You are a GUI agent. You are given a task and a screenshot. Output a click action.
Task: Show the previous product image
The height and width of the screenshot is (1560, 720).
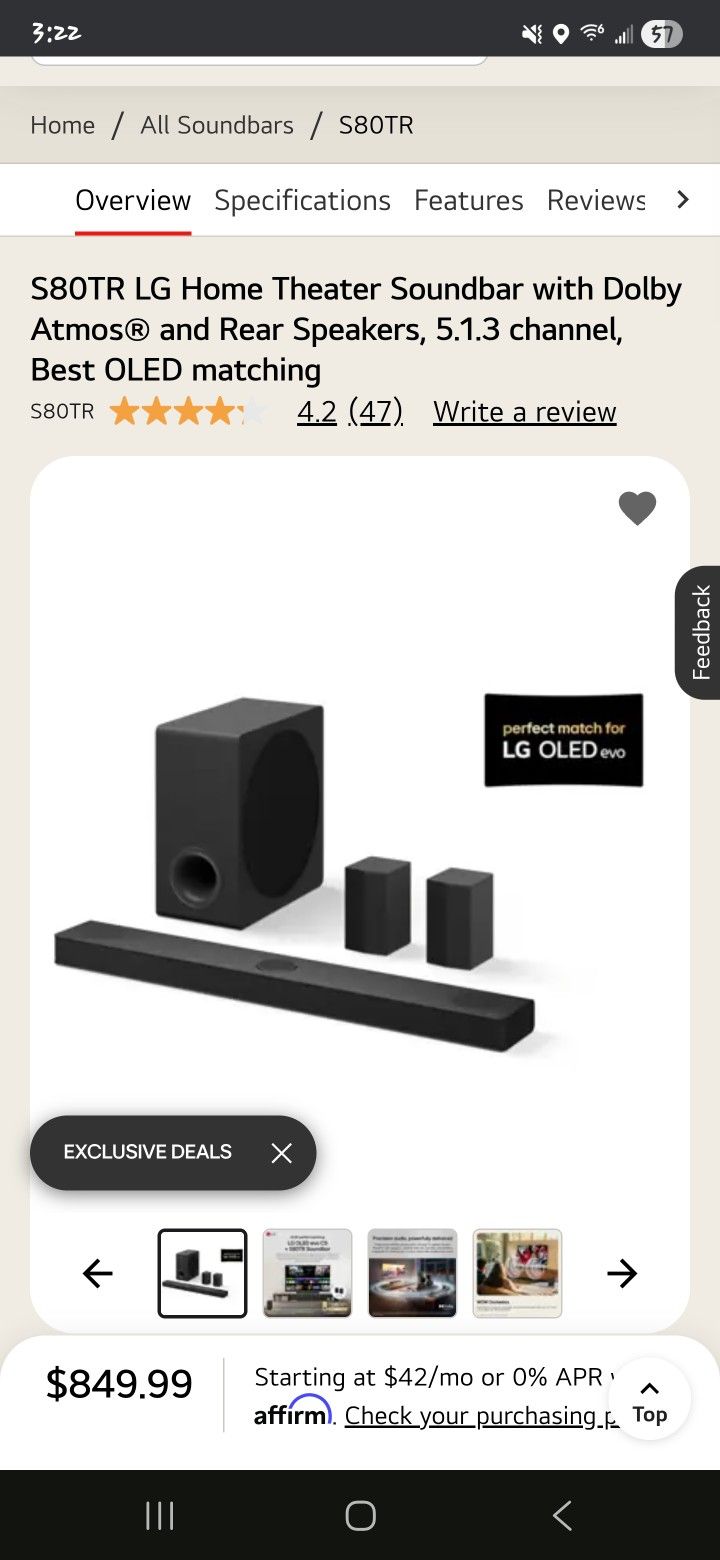tap(98, 1273)
